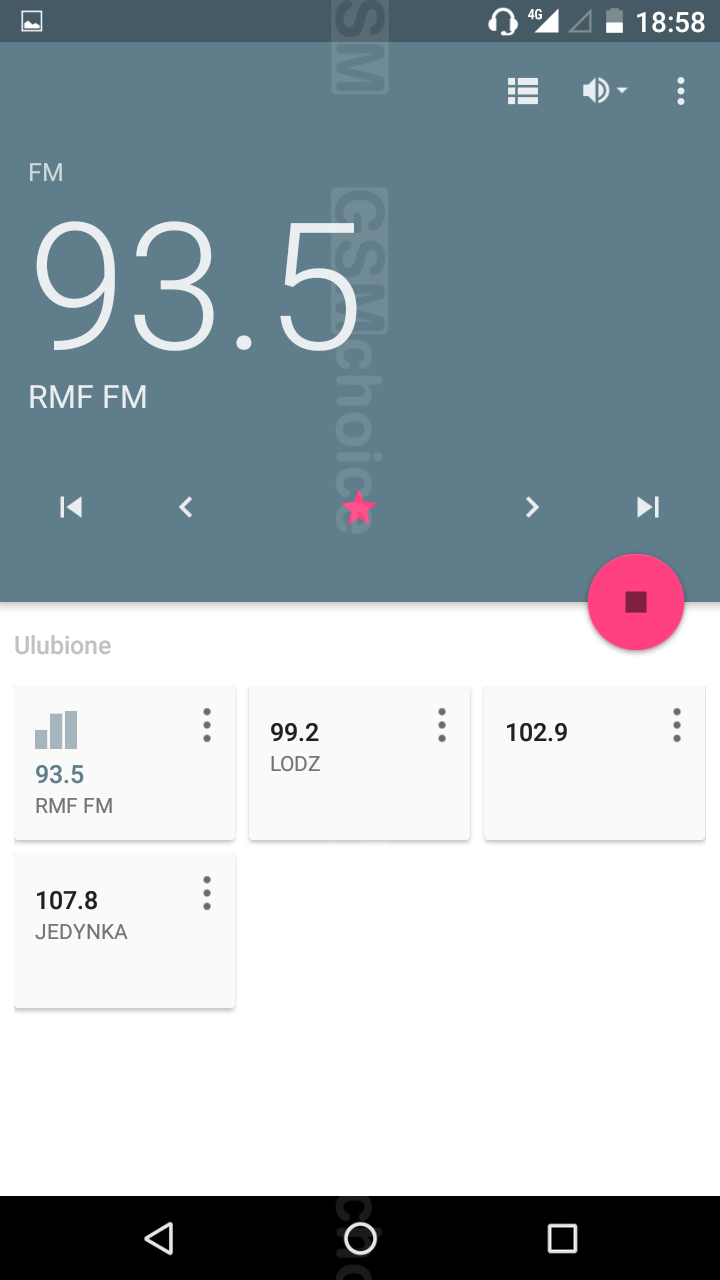This screenshot has height=1280, width=720.
Task: Open options for the 107.8 JEDYNKA favorite
Action: click(x=207, y=892)
